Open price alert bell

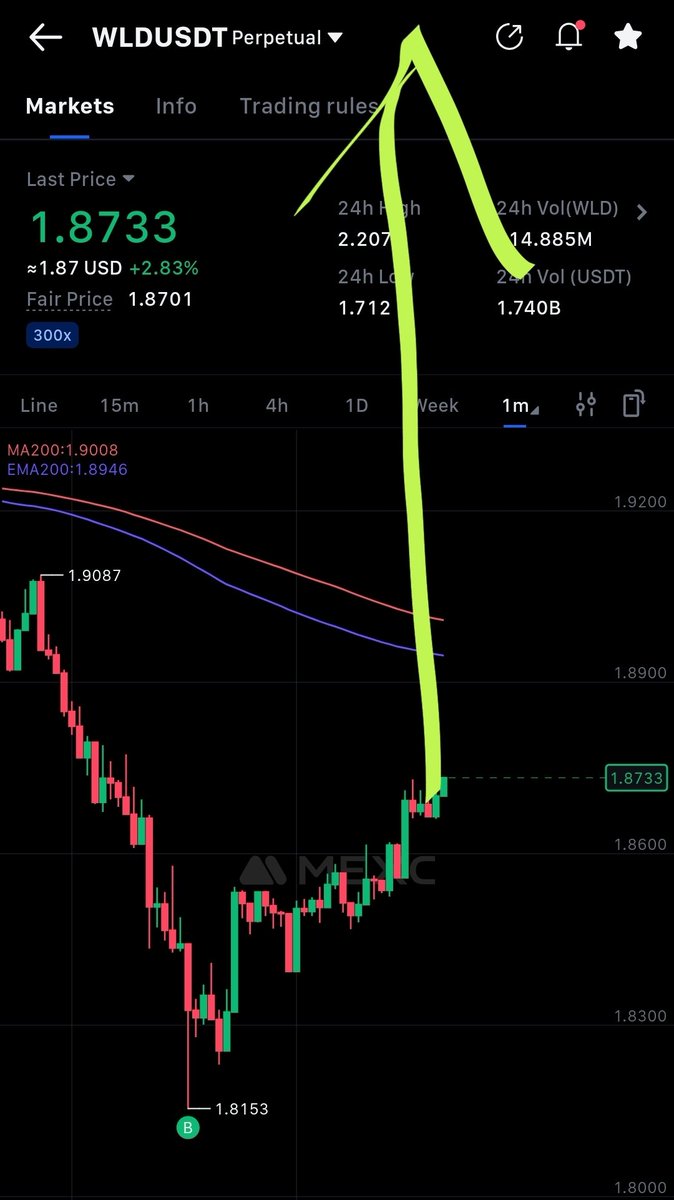[x=568, y=37]
